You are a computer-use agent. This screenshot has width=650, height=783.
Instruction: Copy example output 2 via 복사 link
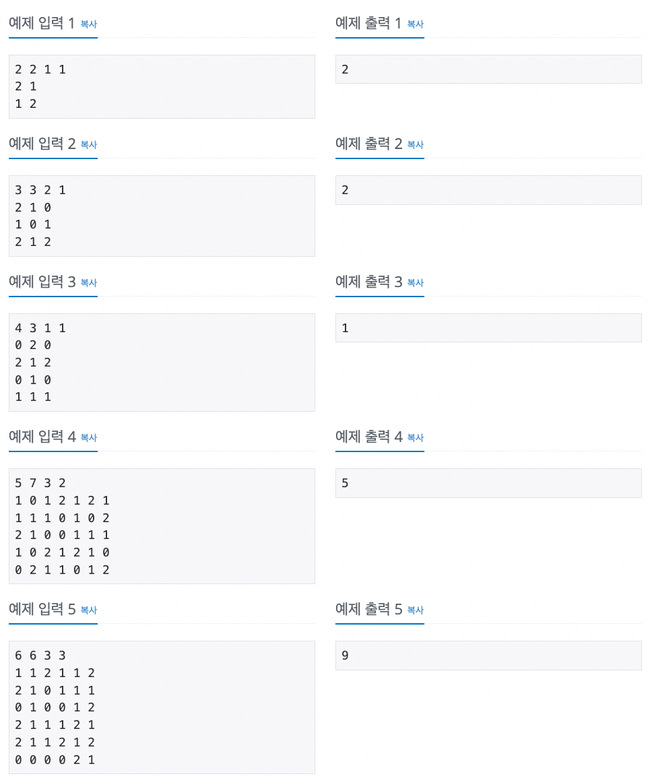coord(415,145)
